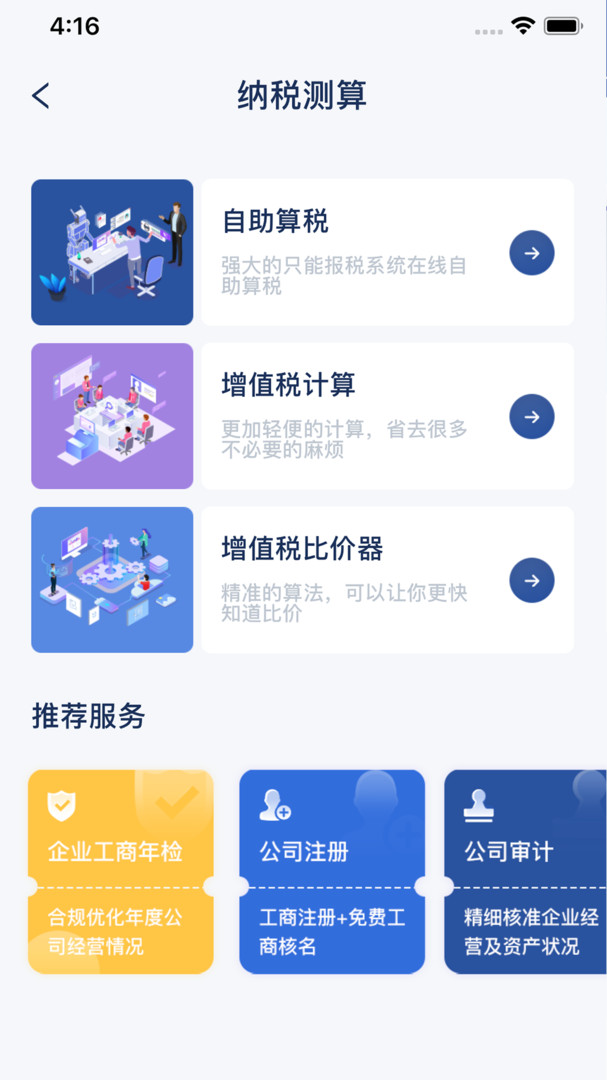Select the 公司审计 service card
Viewport: 607px width, 1080px height.
point(526,871)
